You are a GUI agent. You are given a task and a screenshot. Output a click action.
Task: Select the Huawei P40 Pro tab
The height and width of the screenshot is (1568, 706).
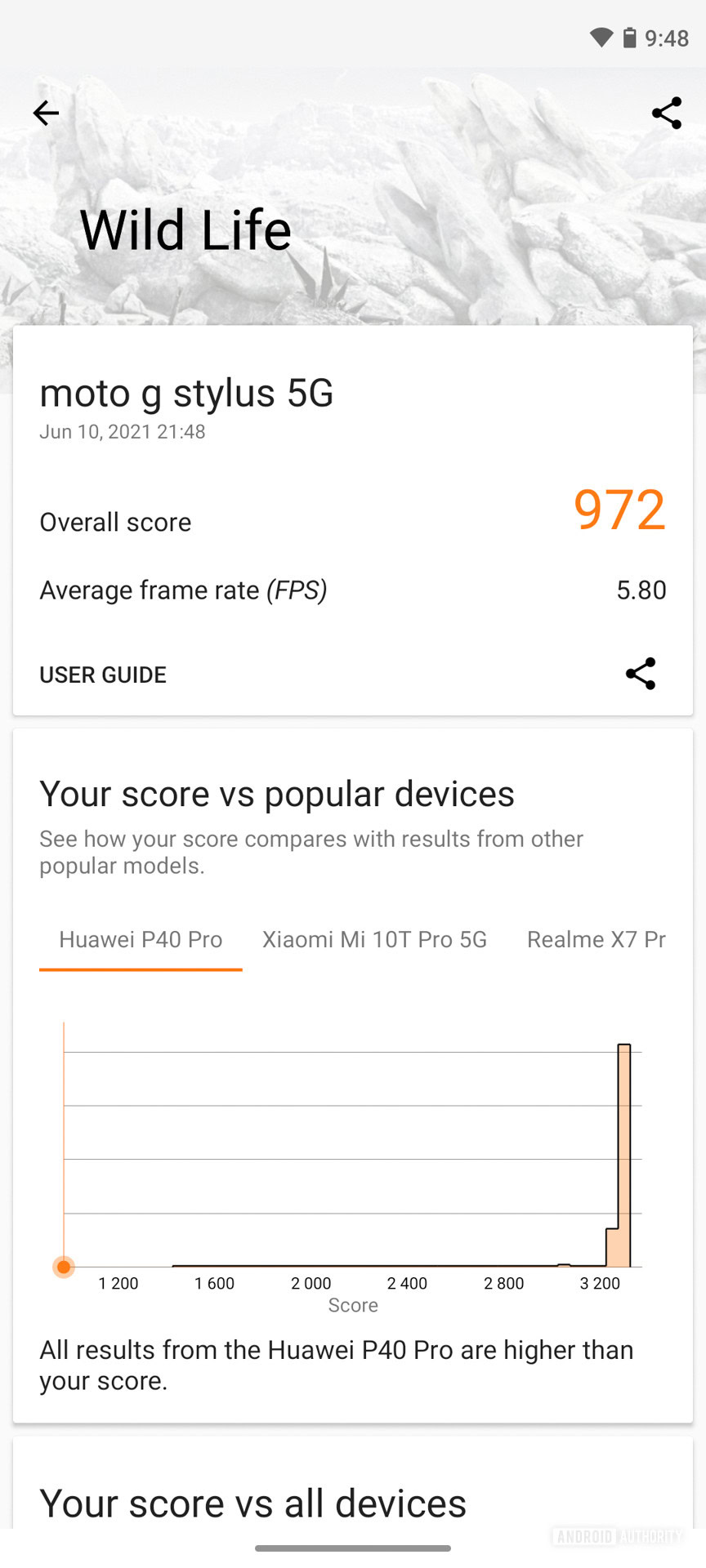[141, 940]
